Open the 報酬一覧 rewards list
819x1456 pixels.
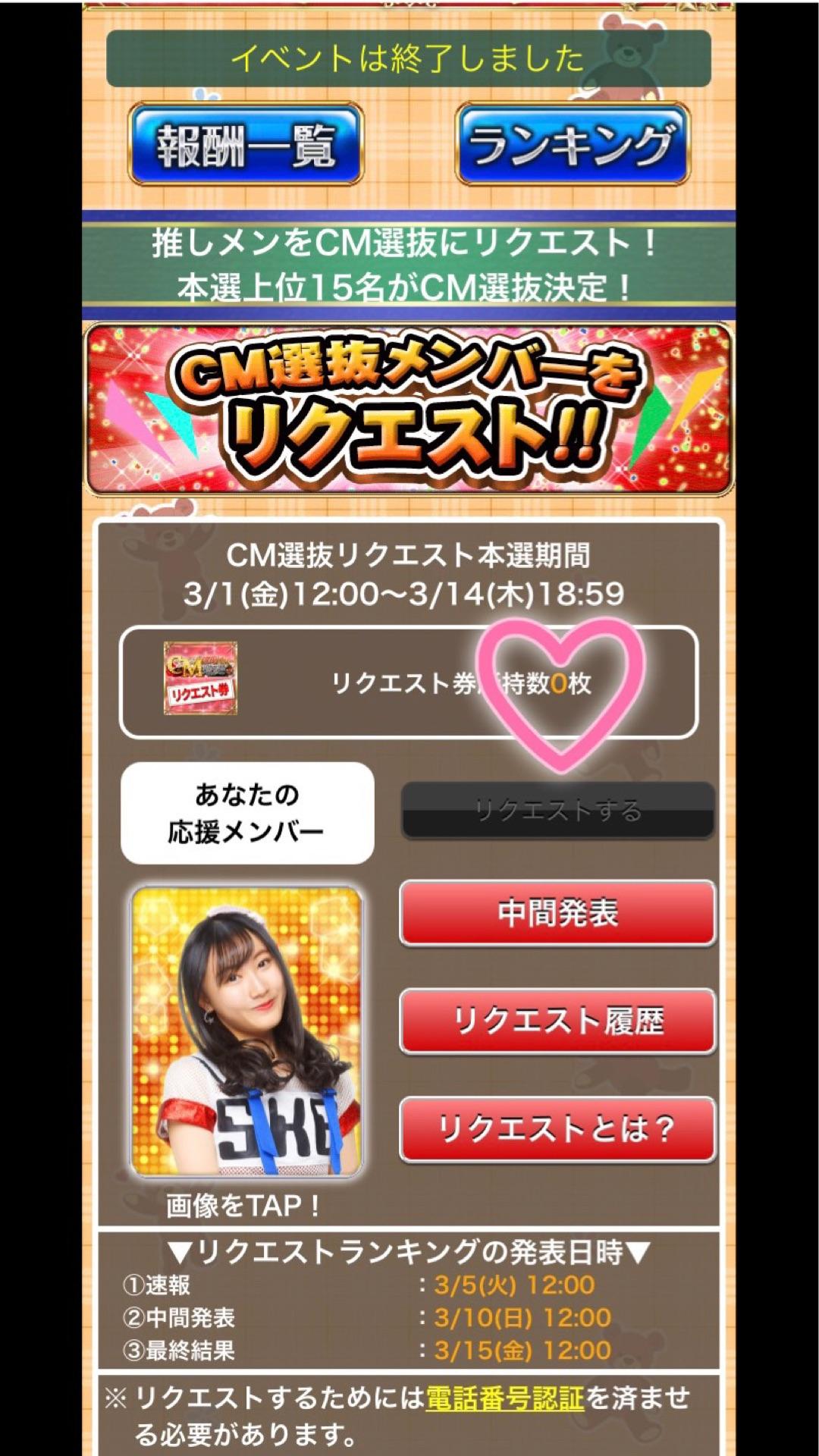[246, 144]
